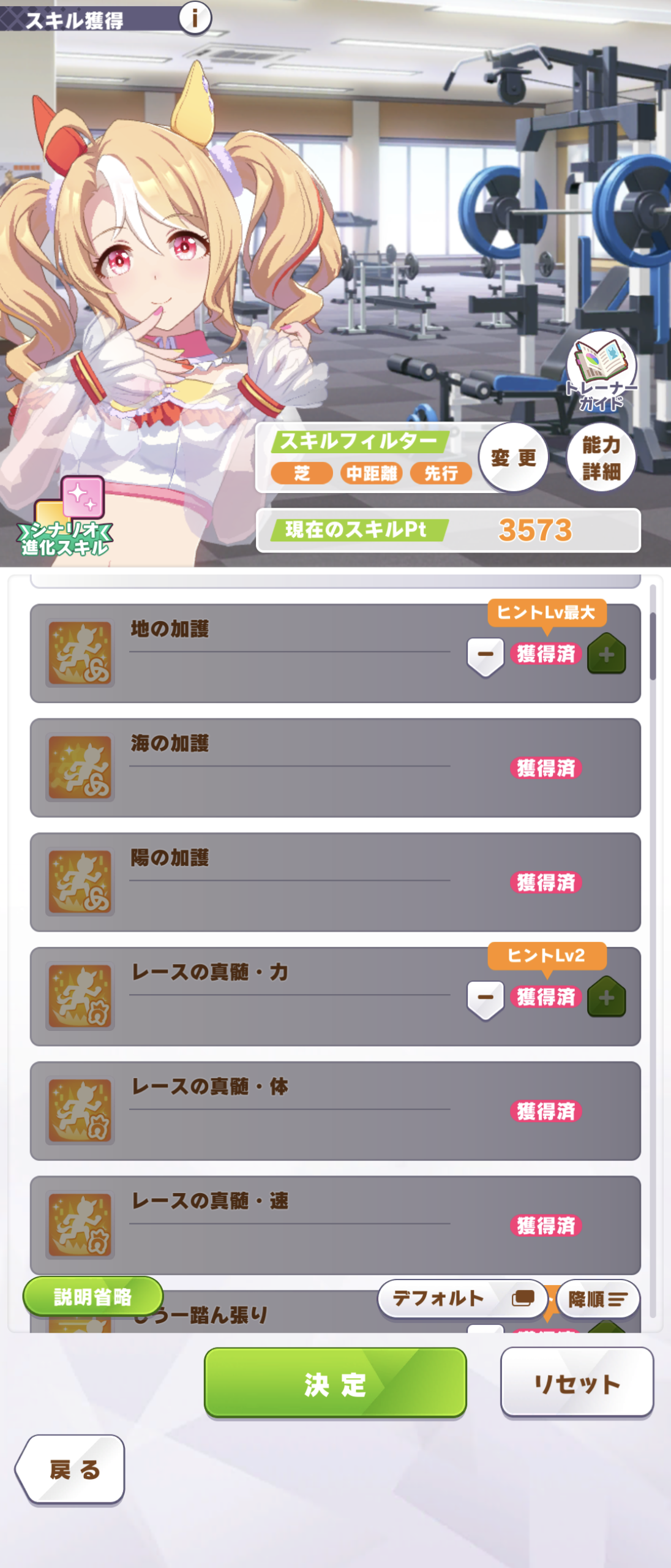This screenshot has height=1568, width=671.
Task: Open シナリオ進化スキル
Action: pyautogui.click(x=67, y=518)
